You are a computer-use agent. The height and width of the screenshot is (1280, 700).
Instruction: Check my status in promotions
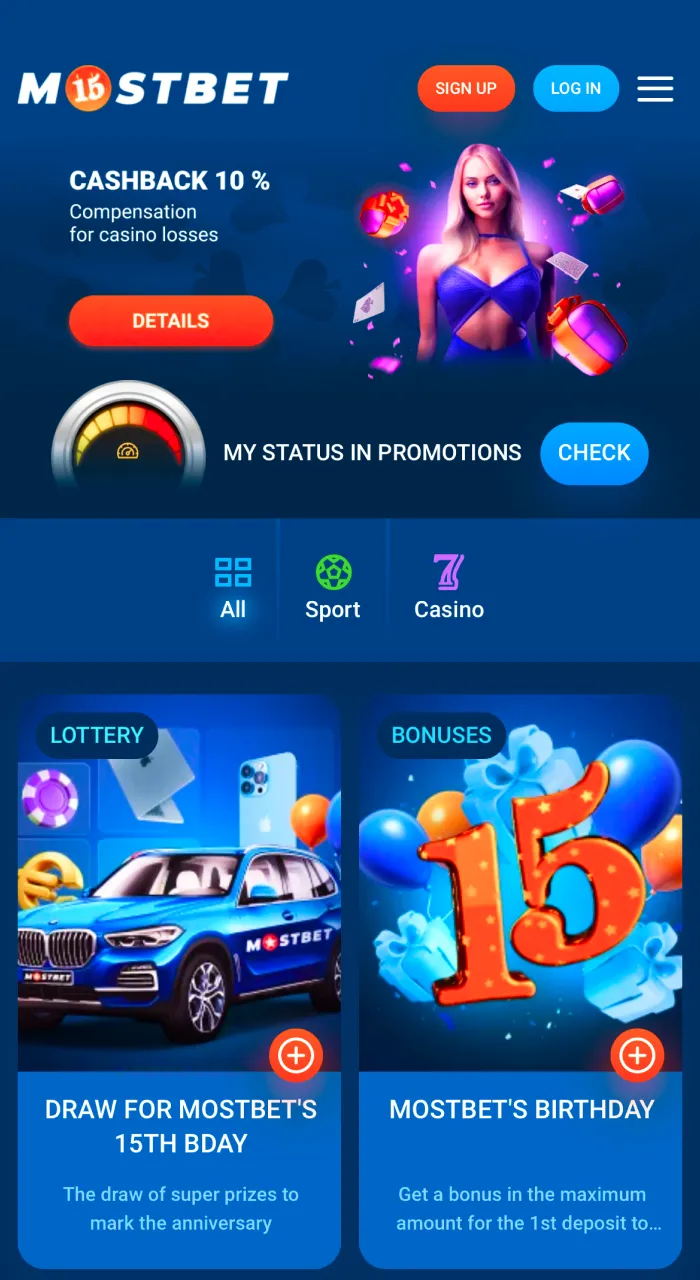594,453
